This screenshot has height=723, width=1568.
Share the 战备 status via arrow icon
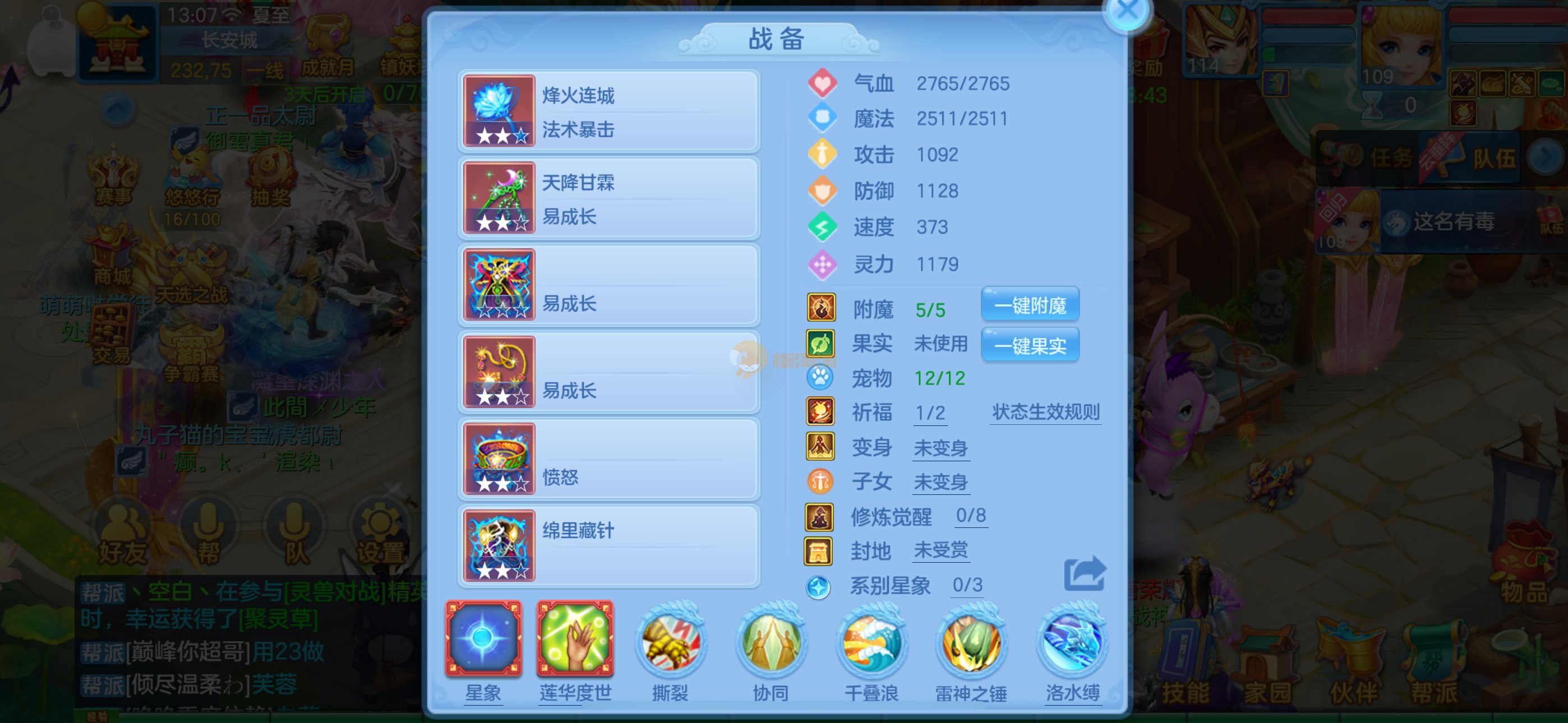click(1084, 573)
